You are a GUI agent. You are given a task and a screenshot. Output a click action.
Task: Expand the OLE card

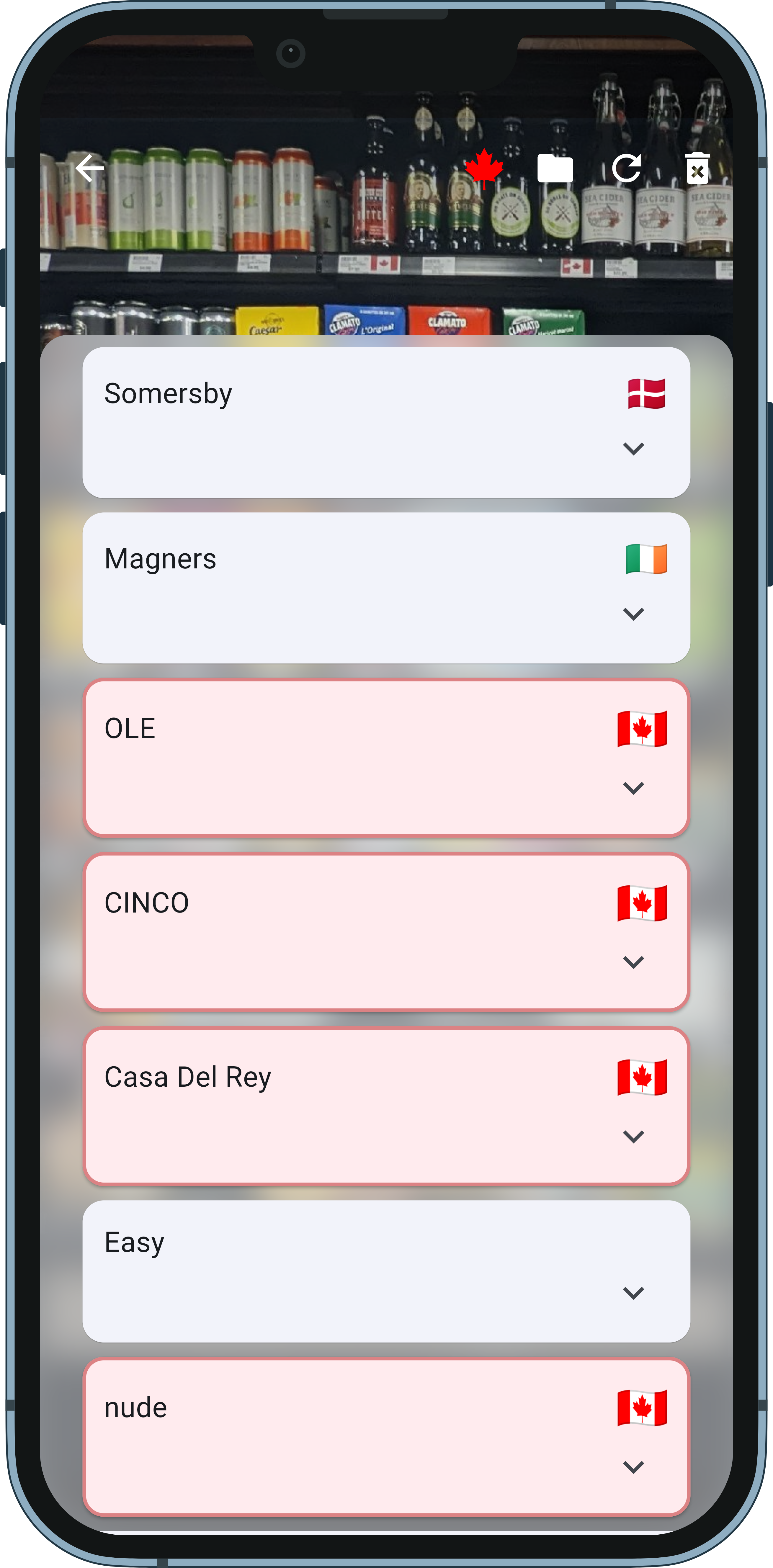tap(634, 788)
